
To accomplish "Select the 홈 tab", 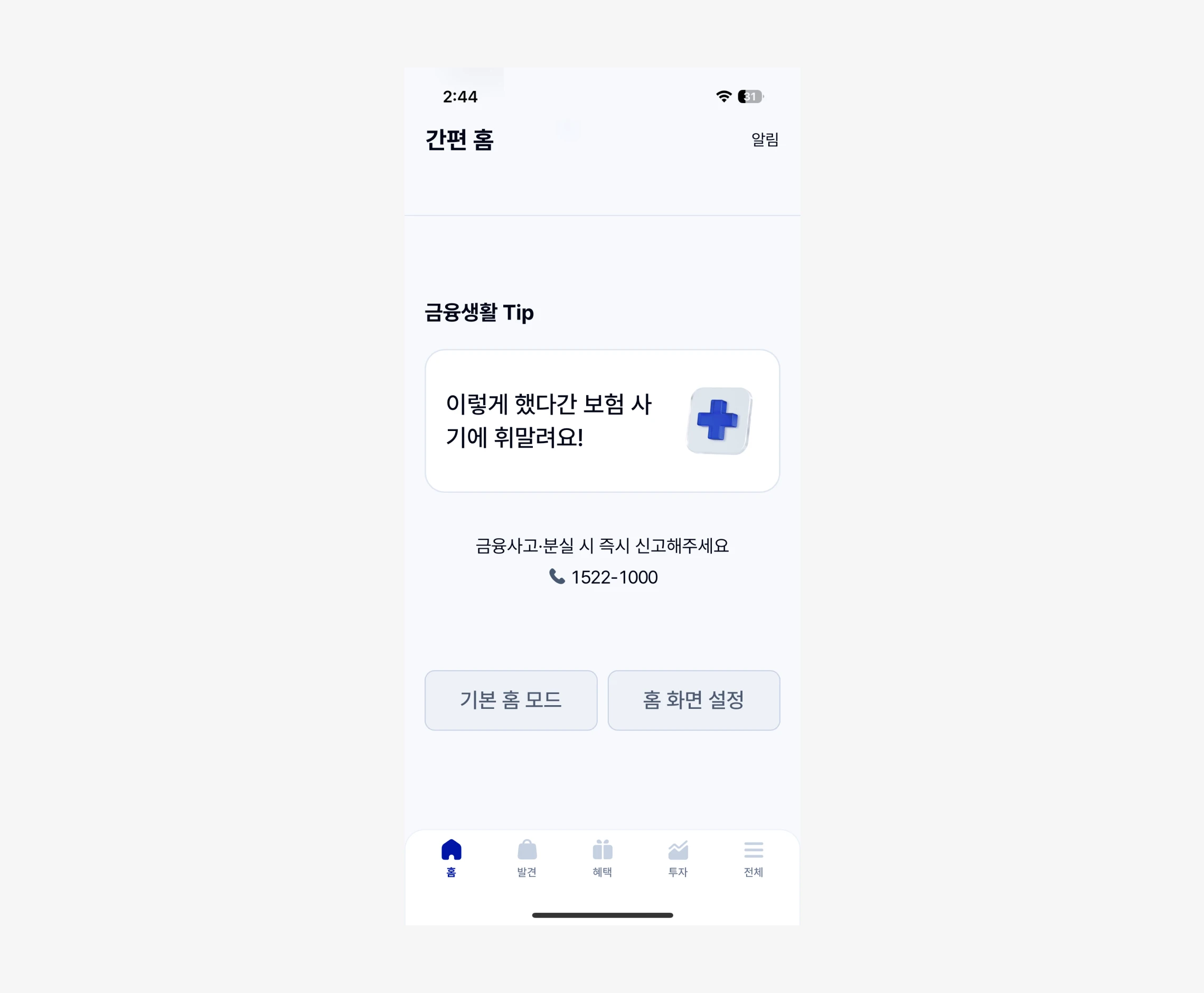I will pyautogui.click(x=451, y=857).
